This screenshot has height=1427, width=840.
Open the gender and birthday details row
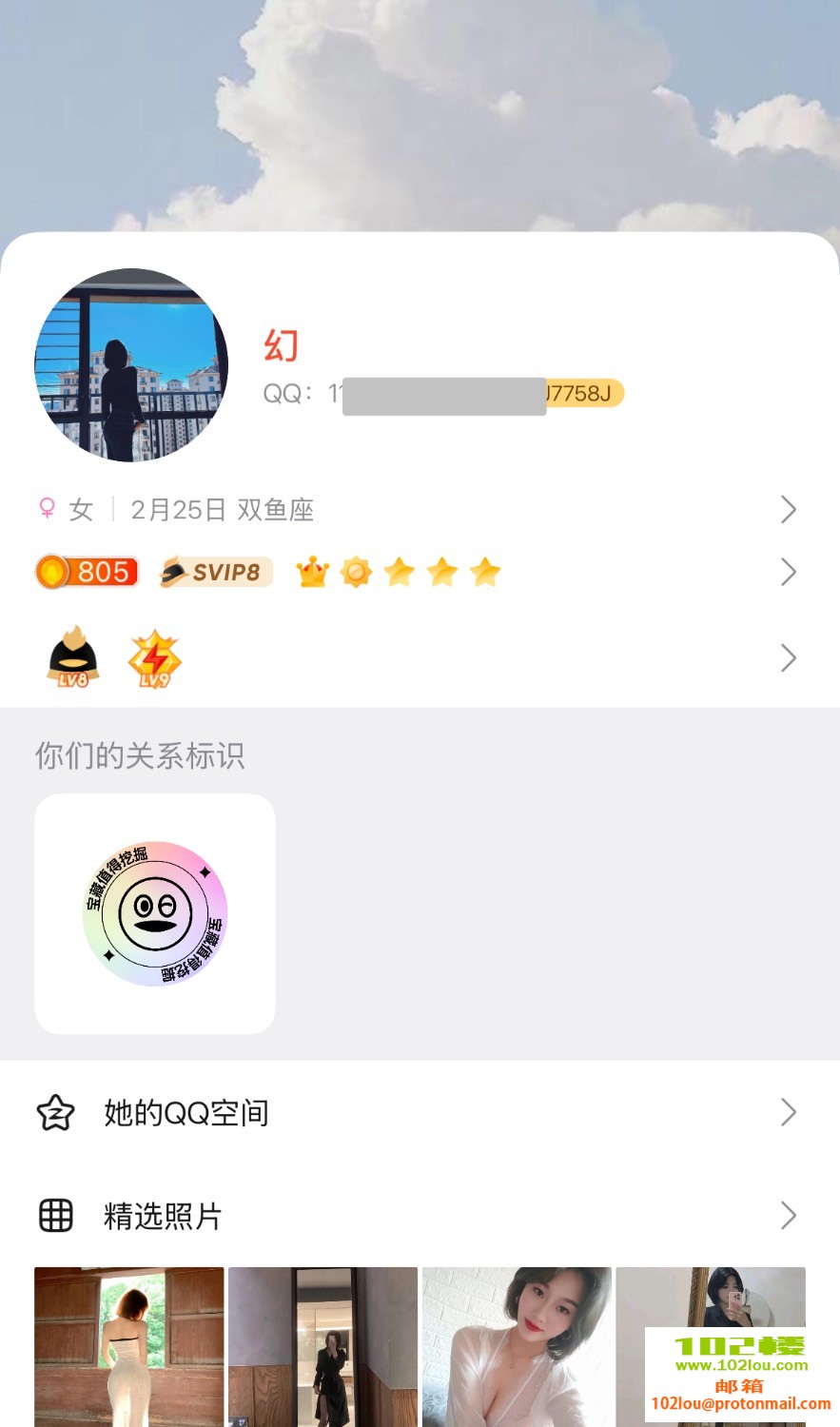pos(419,510)
